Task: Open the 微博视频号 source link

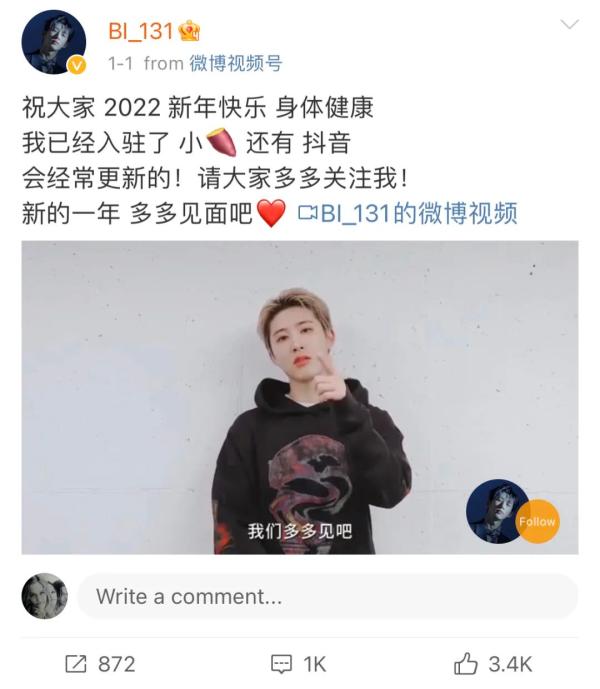Action: coord(235,63)
